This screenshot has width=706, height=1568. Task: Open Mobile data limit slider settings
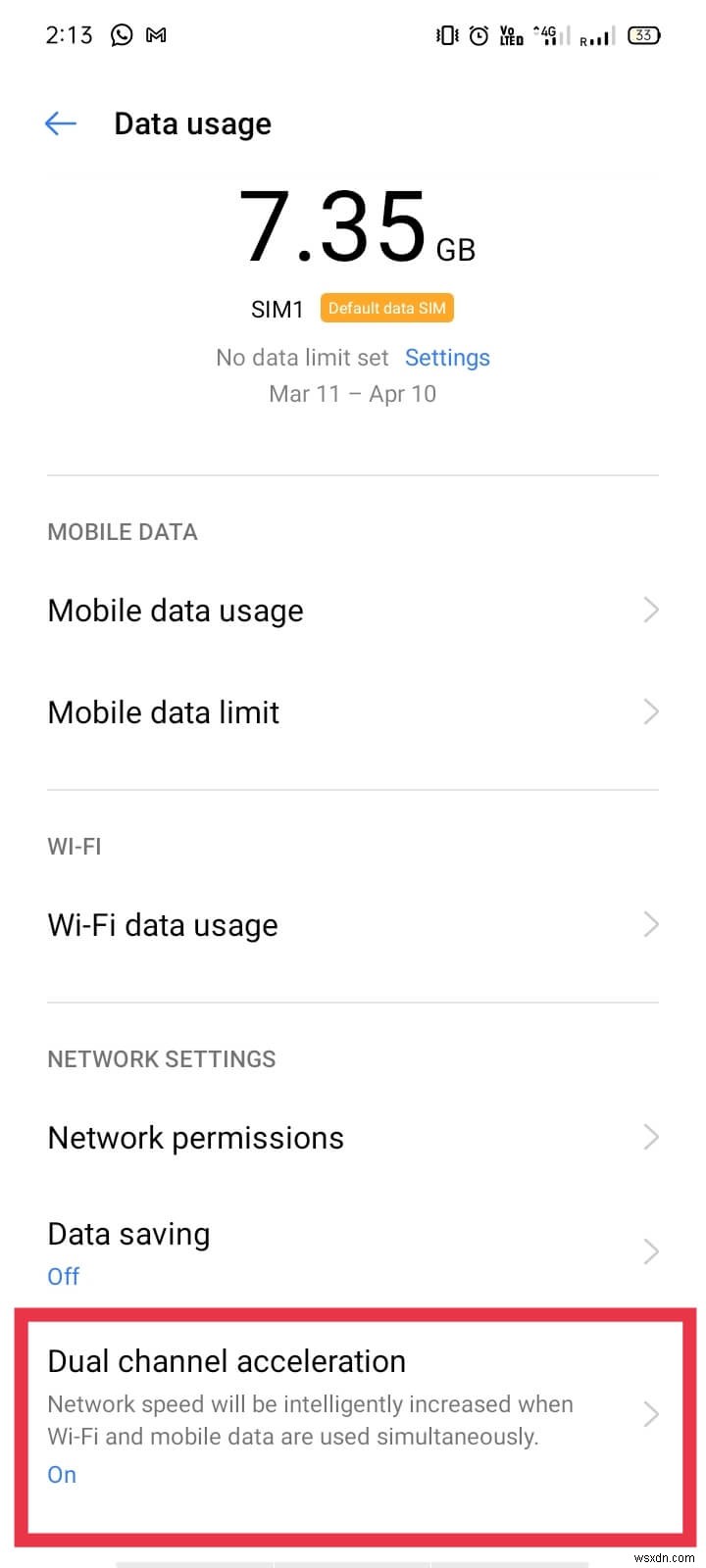[x=353, y=712]
